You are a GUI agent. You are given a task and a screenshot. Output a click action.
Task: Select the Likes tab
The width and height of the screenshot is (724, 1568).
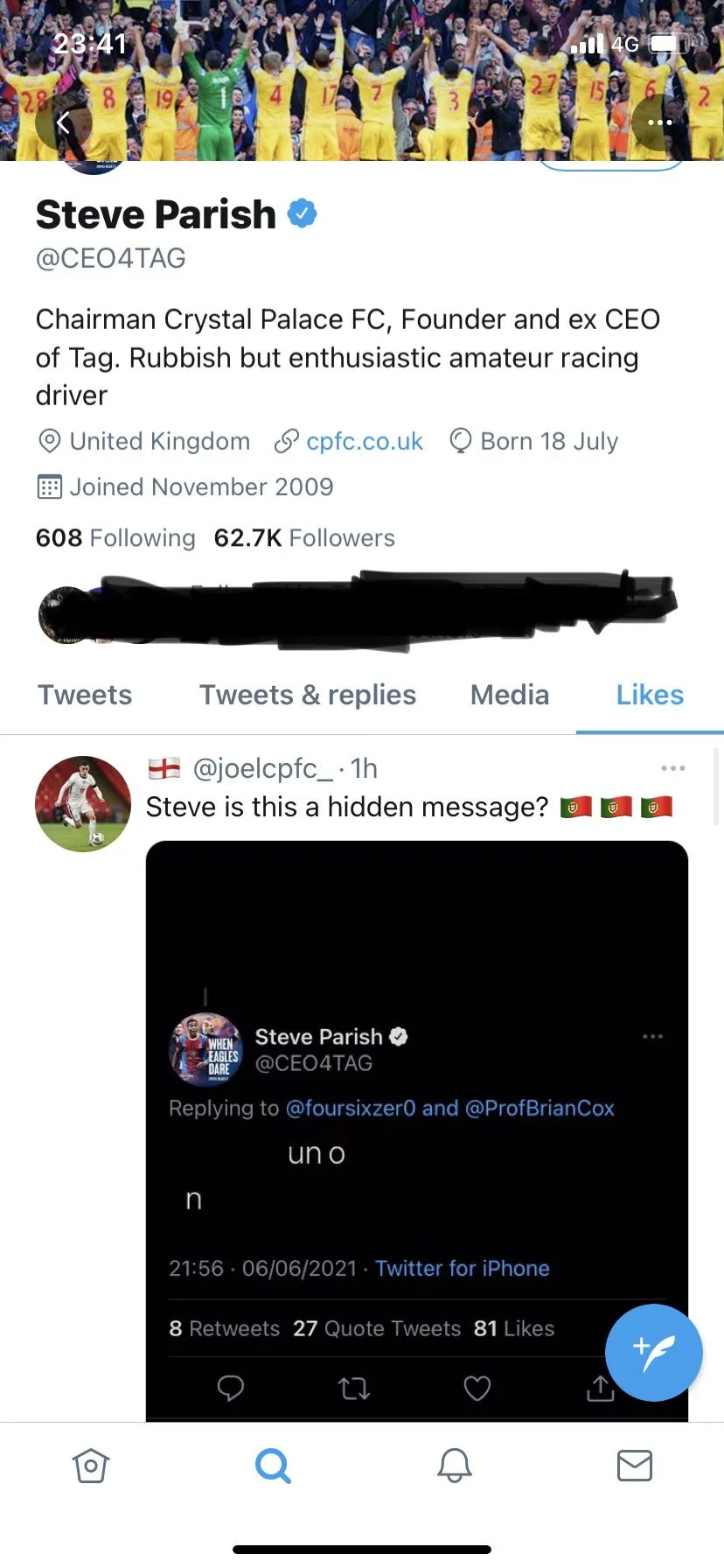[650, 695]
